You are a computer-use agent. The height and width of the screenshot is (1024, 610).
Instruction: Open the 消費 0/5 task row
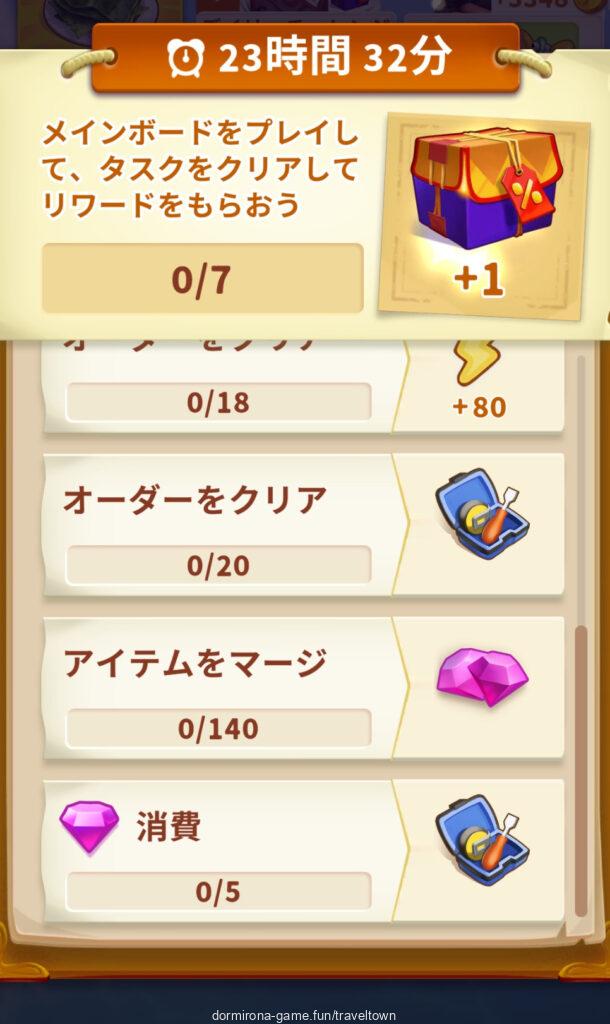point(218,851)
